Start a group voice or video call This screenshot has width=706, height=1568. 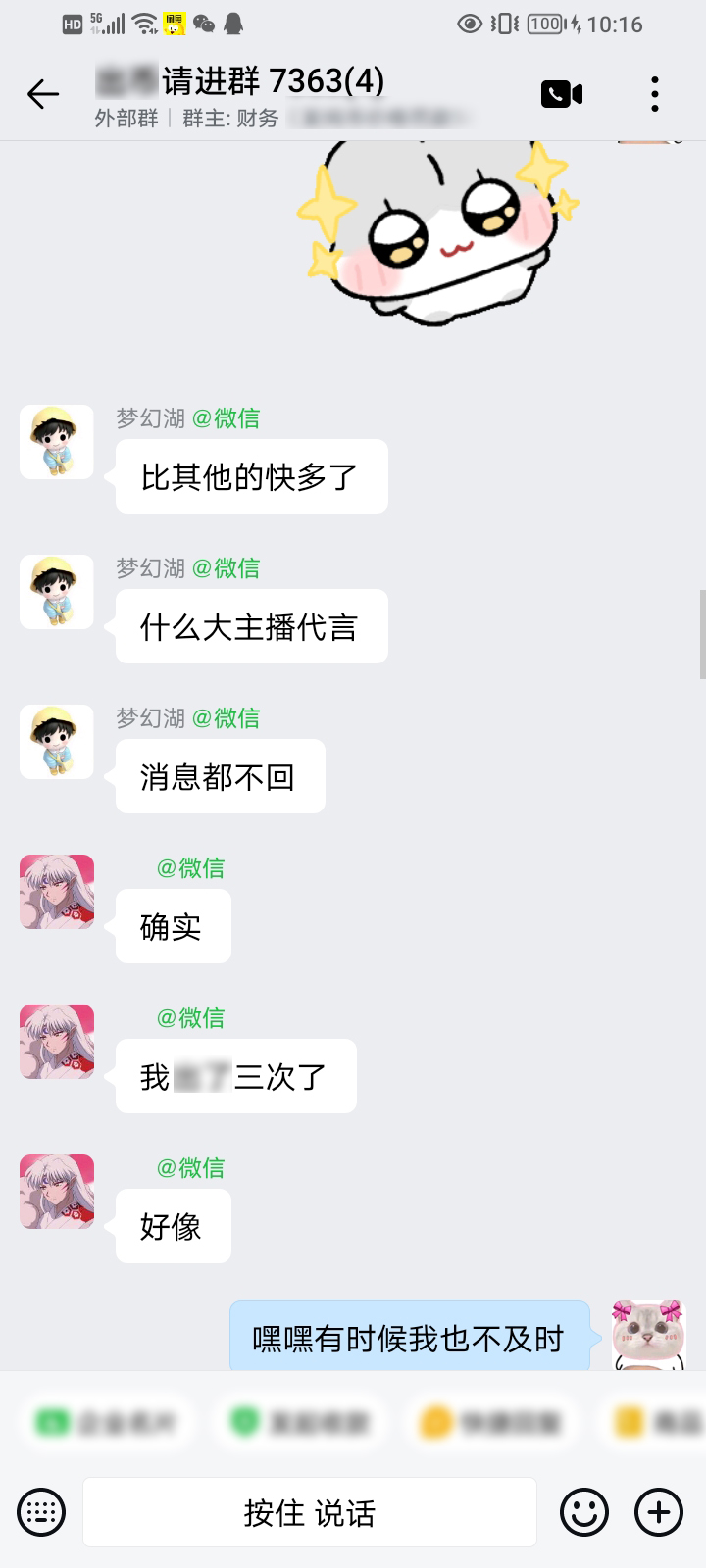(562, 94)
